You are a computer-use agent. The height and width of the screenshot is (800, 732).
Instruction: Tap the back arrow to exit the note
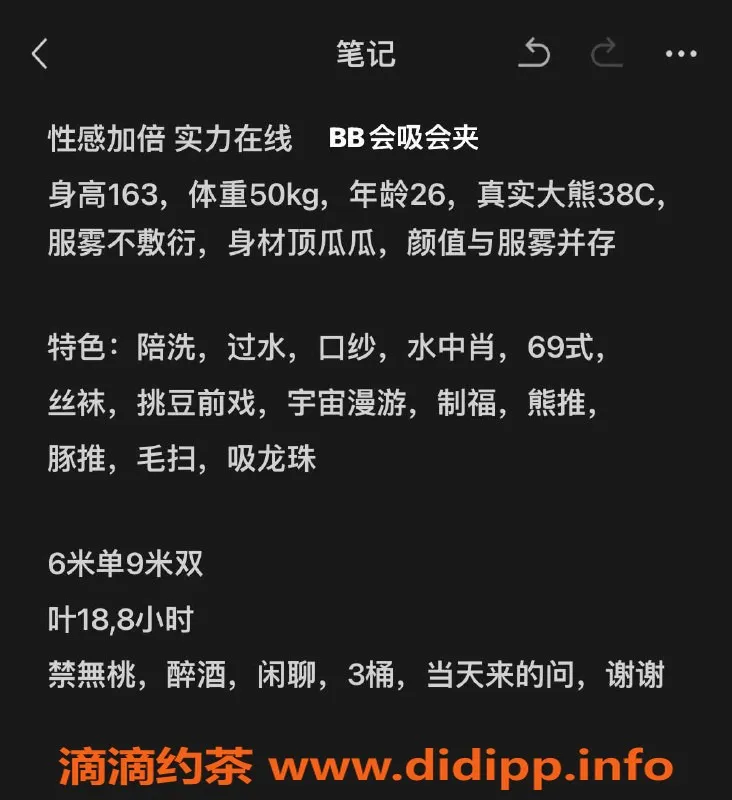coord(40,54)
